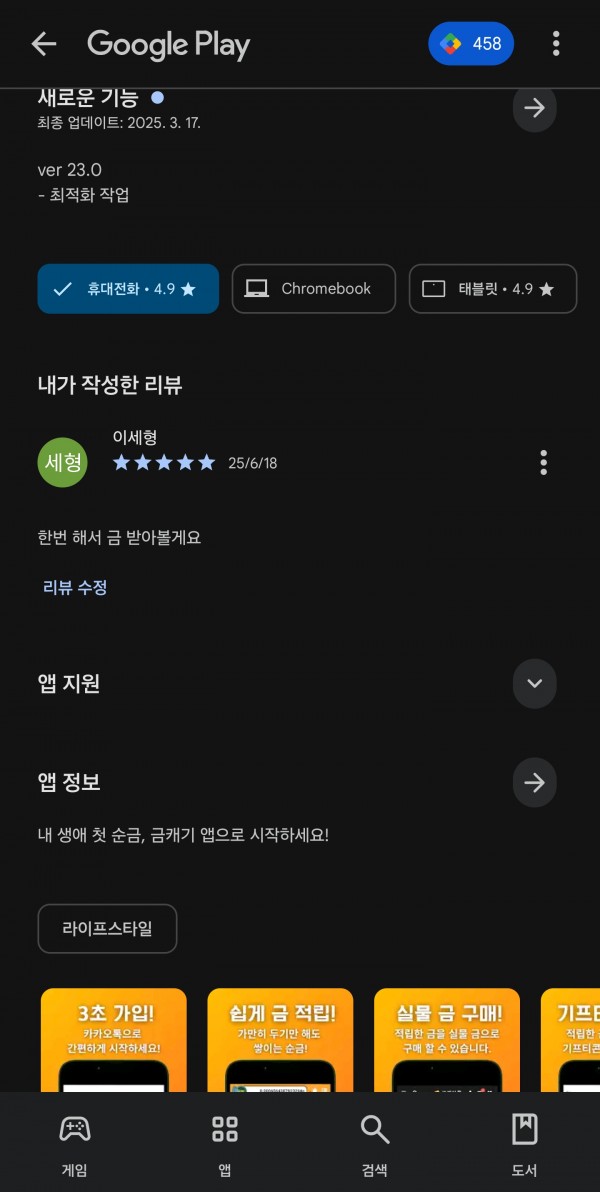Screen dimensions: 600x1192
Task: Tap the 라이프스타일 category chip
Action: [107, 928]
